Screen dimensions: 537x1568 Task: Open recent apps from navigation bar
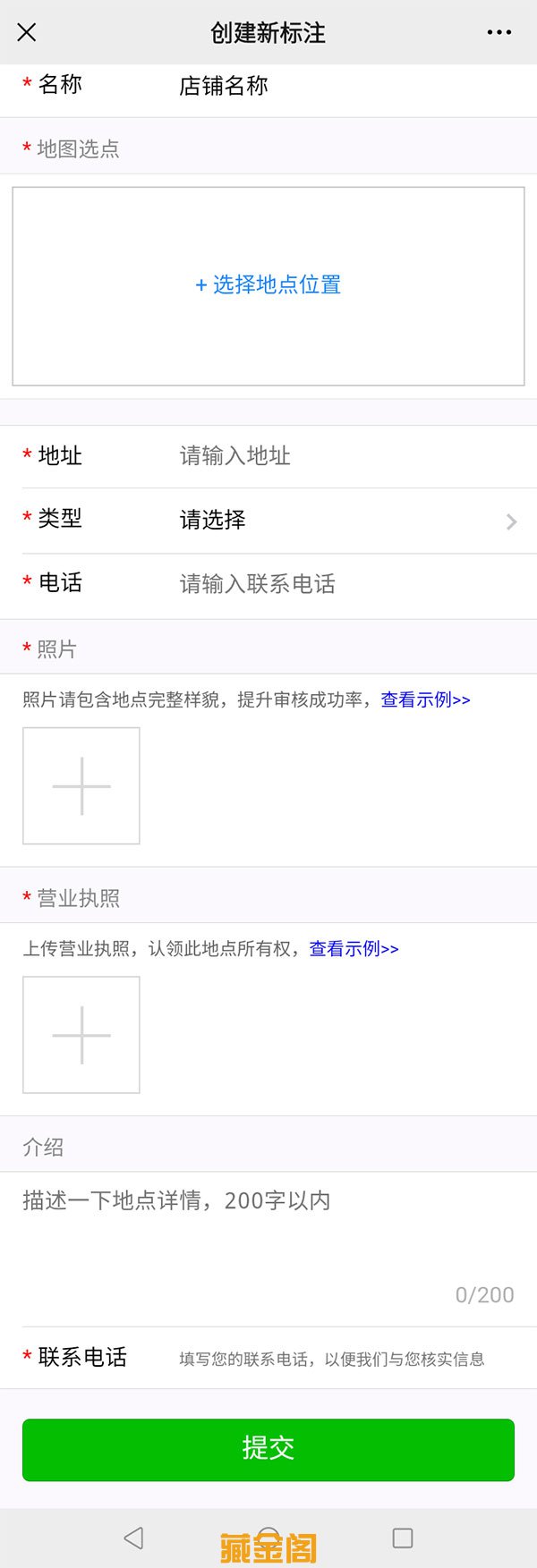coord(403,1538)
